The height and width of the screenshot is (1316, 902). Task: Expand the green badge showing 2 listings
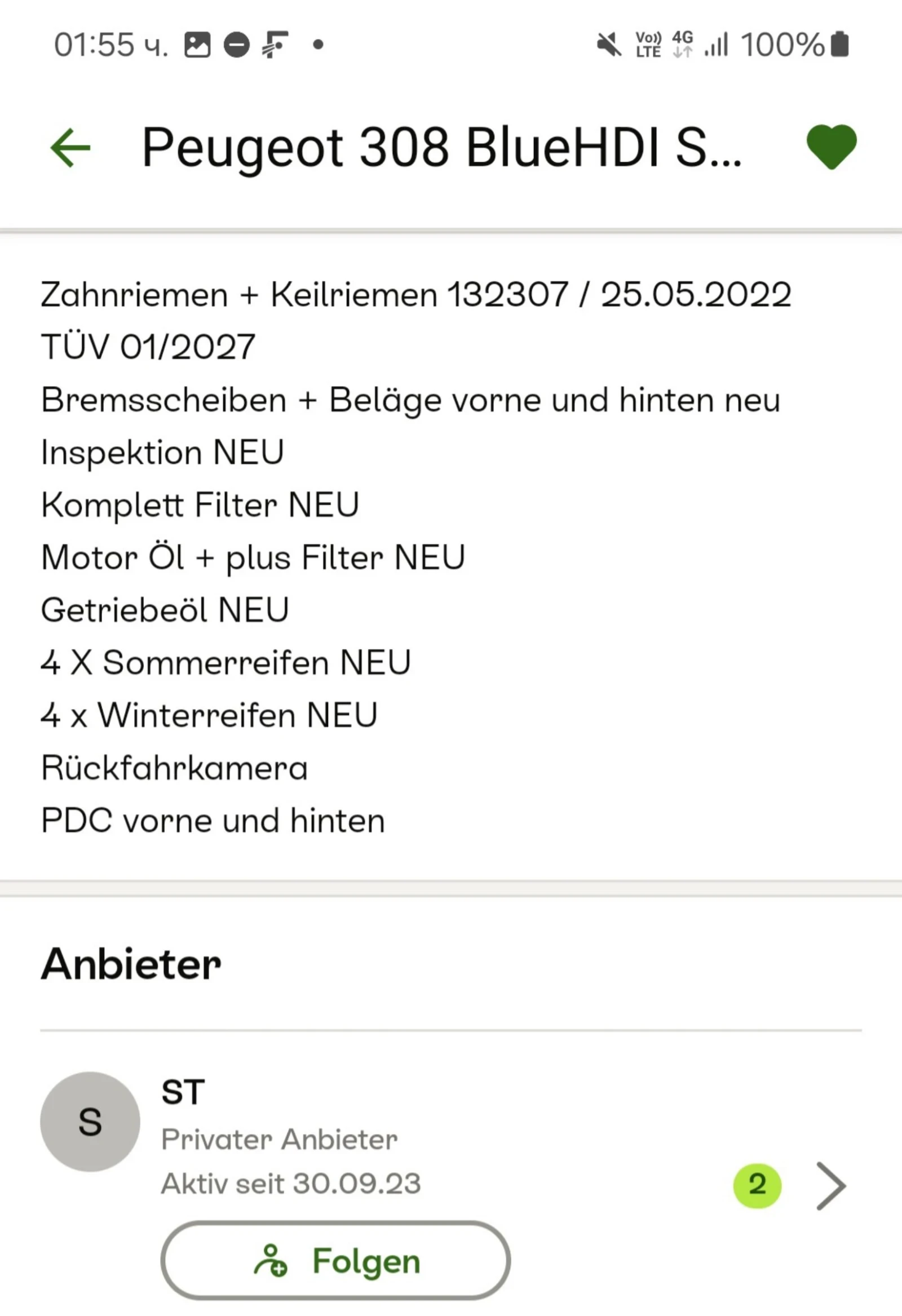[x=758, y=1186]
